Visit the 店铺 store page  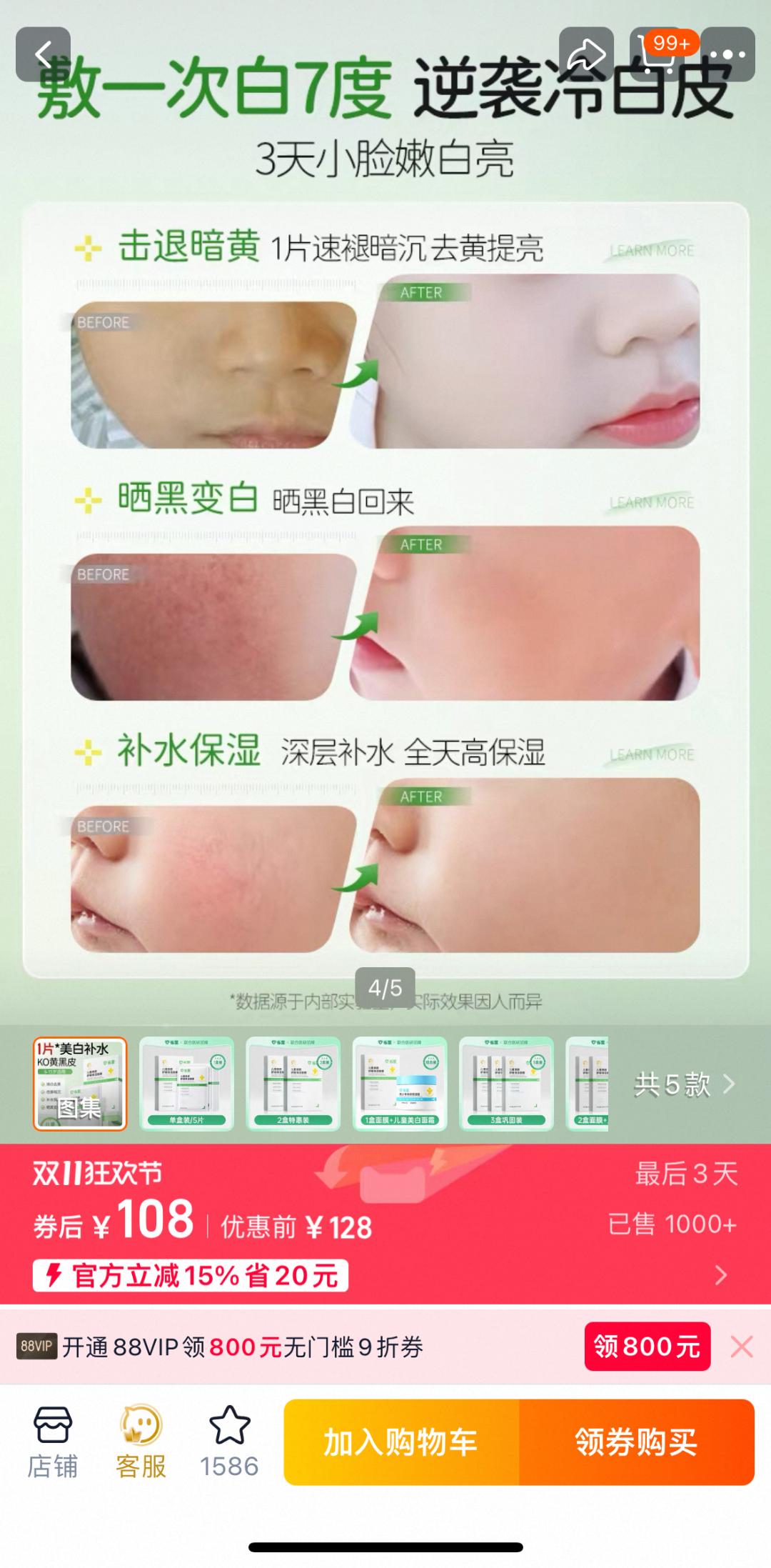click(52, 1442)
